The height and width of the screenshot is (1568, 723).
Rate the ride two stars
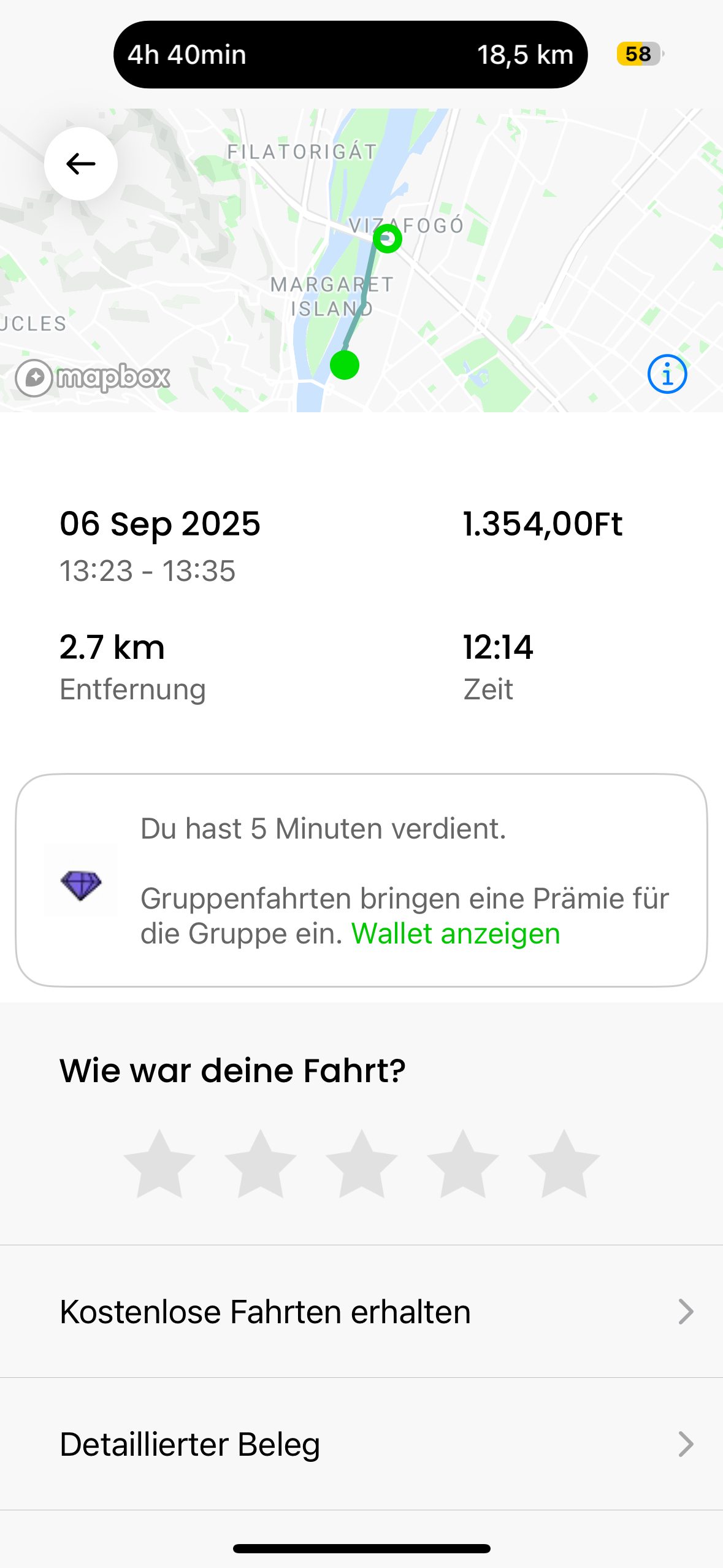click(x=261, y=1164)
